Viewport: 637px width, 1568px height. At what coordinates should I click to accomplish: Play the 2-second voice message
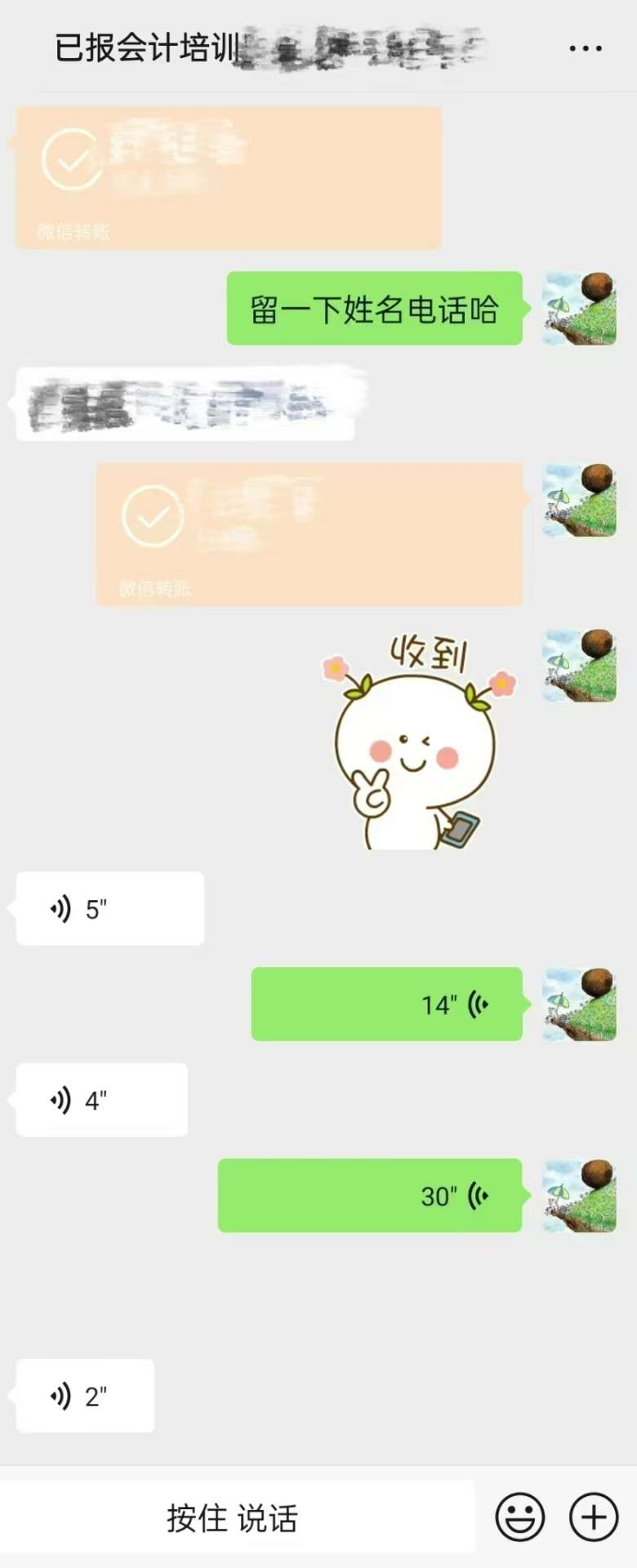click(85, 1396)
